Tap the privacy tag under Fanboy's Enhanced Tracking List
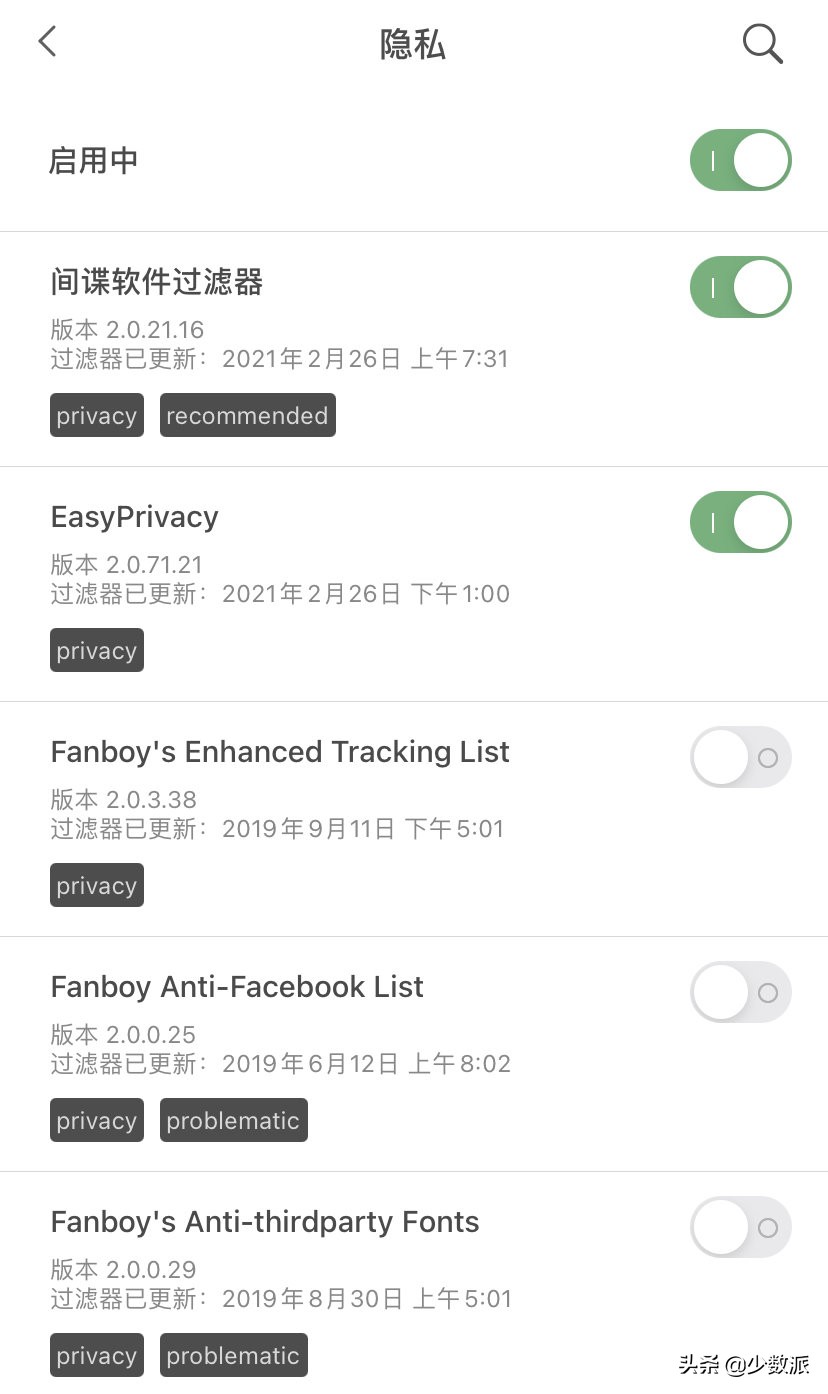This screenshot has height=1394, width=828. (x=96, y=885)
